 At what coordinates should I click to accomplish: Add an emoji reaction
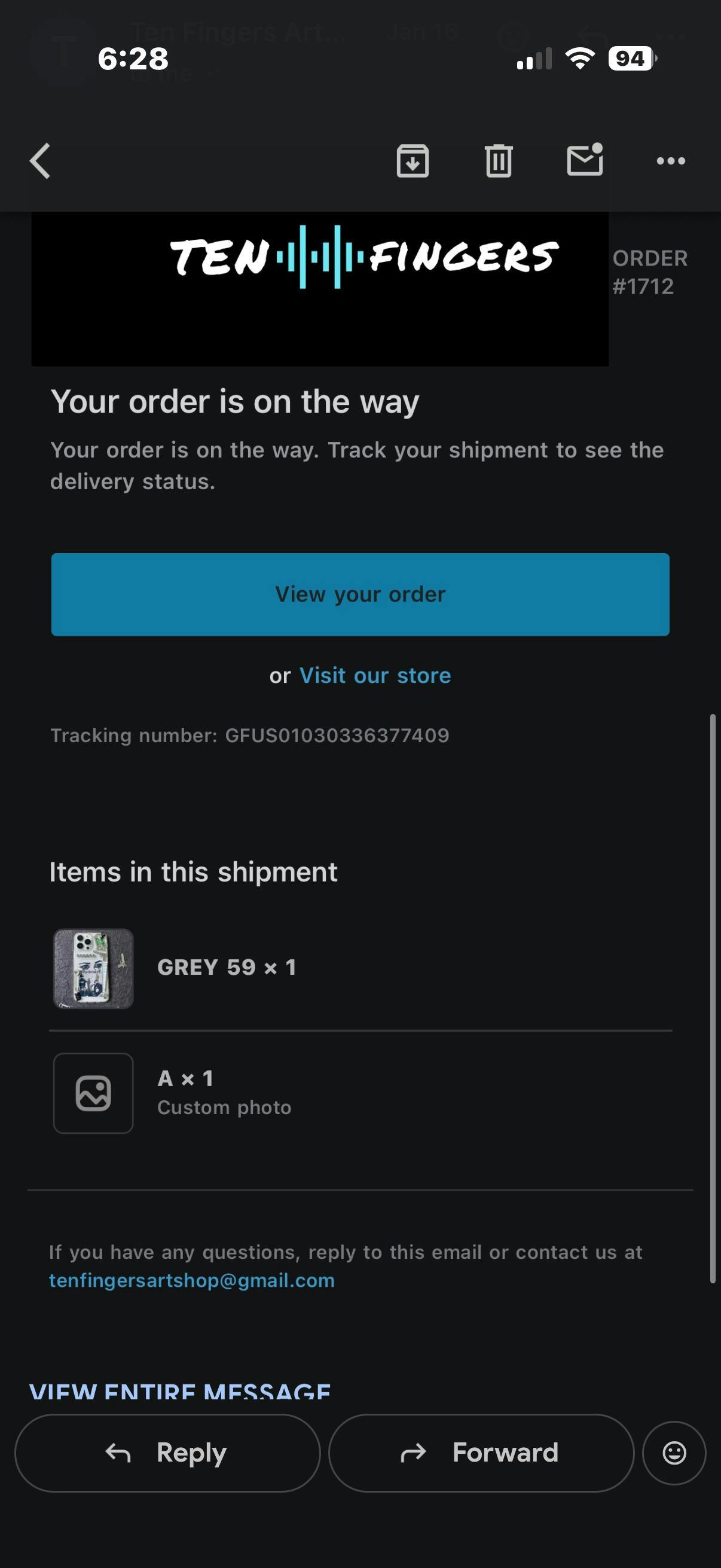coord(674,1453)
